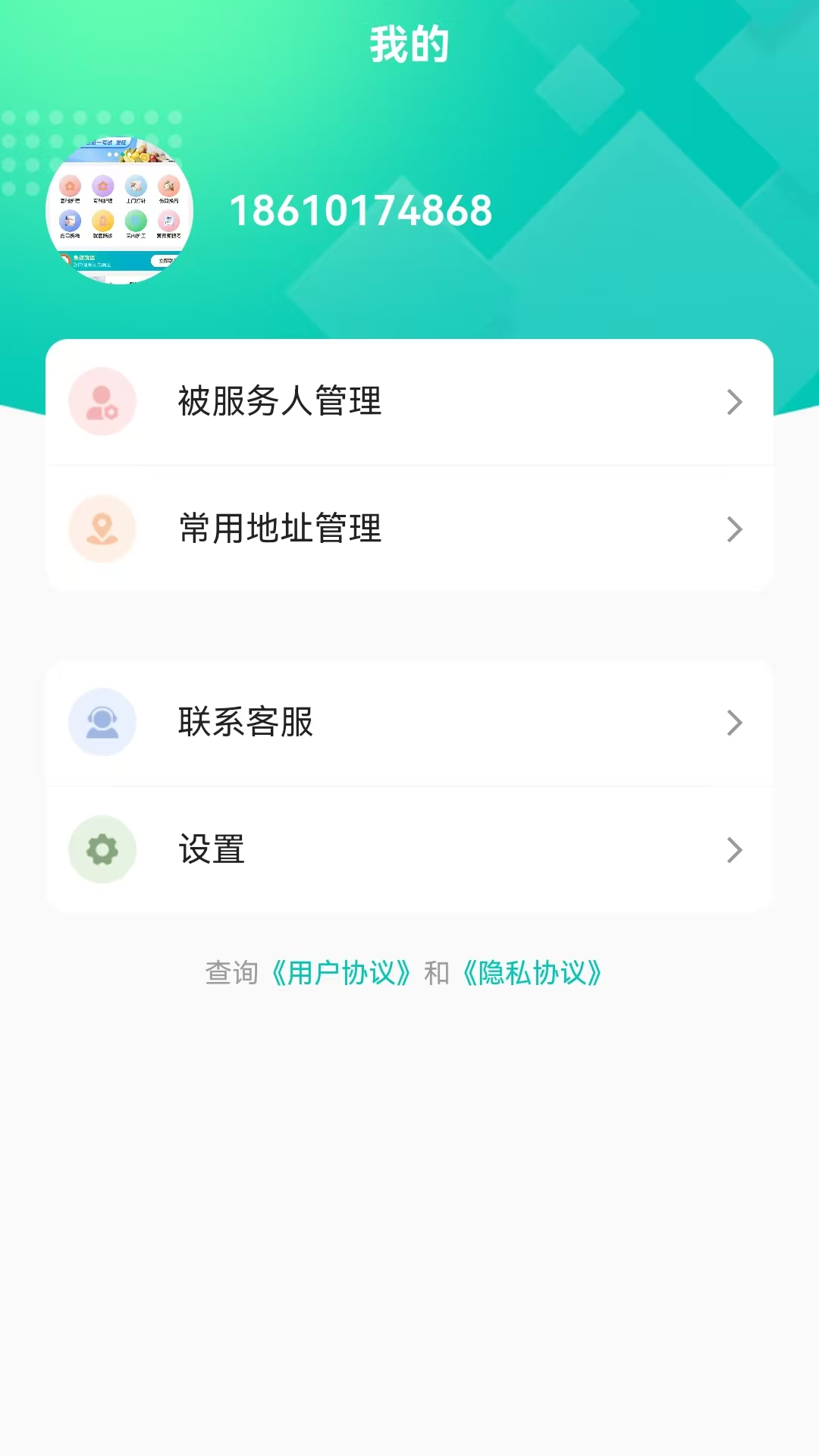
Task: Expand 联系客服 using its right chevron
Action: tap(734, 723)
